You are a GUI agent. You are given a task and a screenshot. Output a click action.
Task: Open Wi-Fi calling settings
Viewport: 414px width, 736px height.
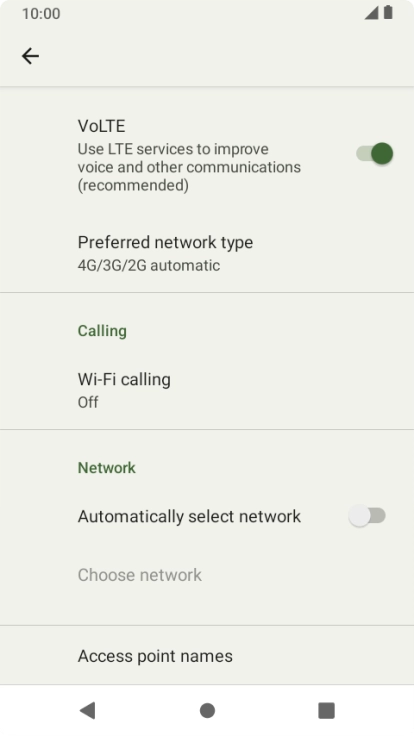click(x=207, y=390)
